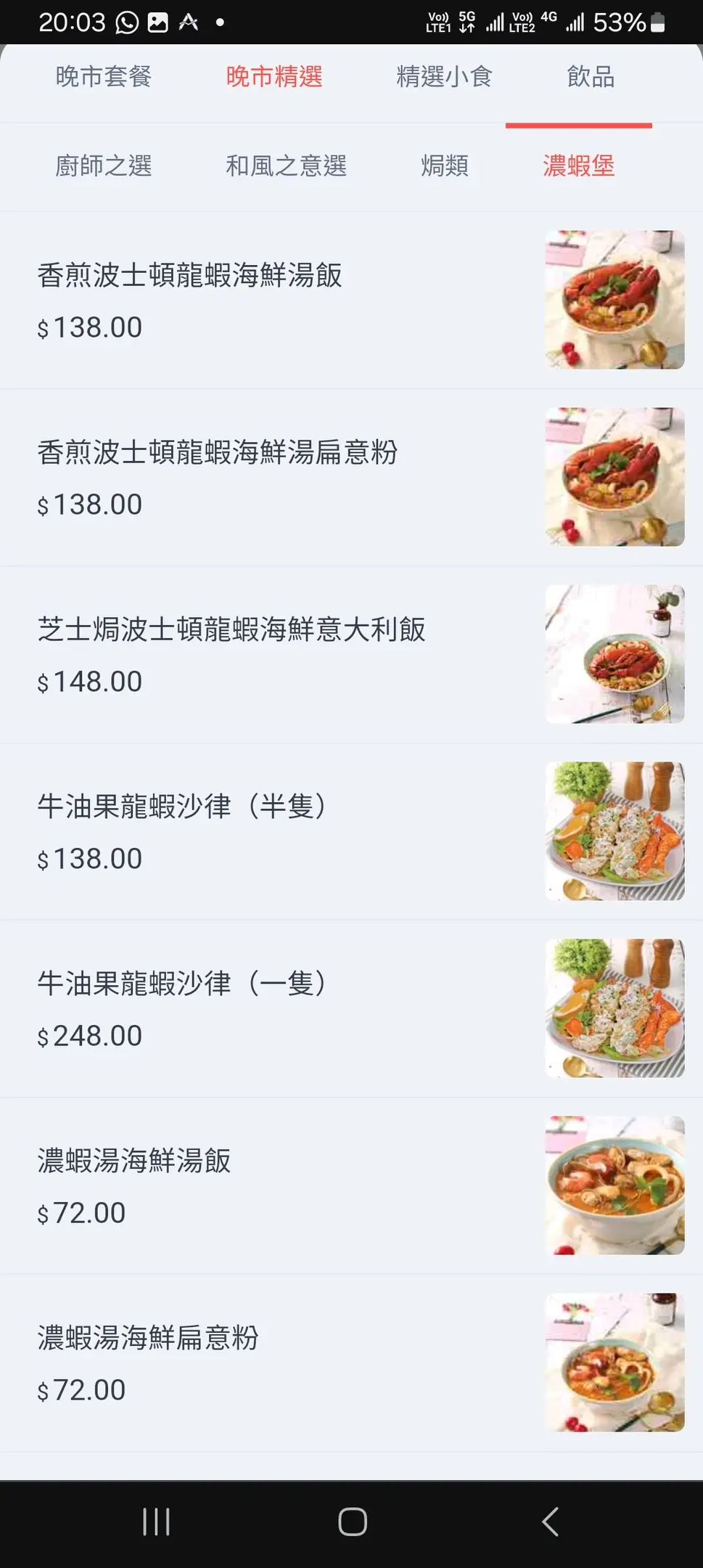703x1568 pixels.
Task: Open 濃蝦湯海鮮湯飯 item
Action: [134, 1161]
